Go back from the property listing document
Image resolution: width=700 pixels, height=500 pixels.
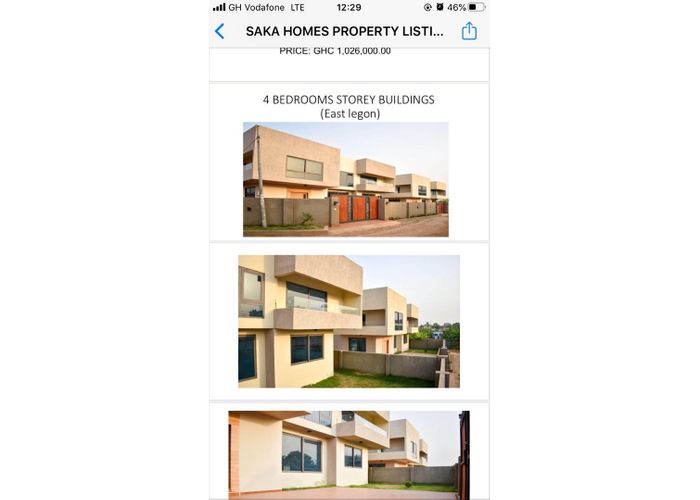(x=220, y=31)
